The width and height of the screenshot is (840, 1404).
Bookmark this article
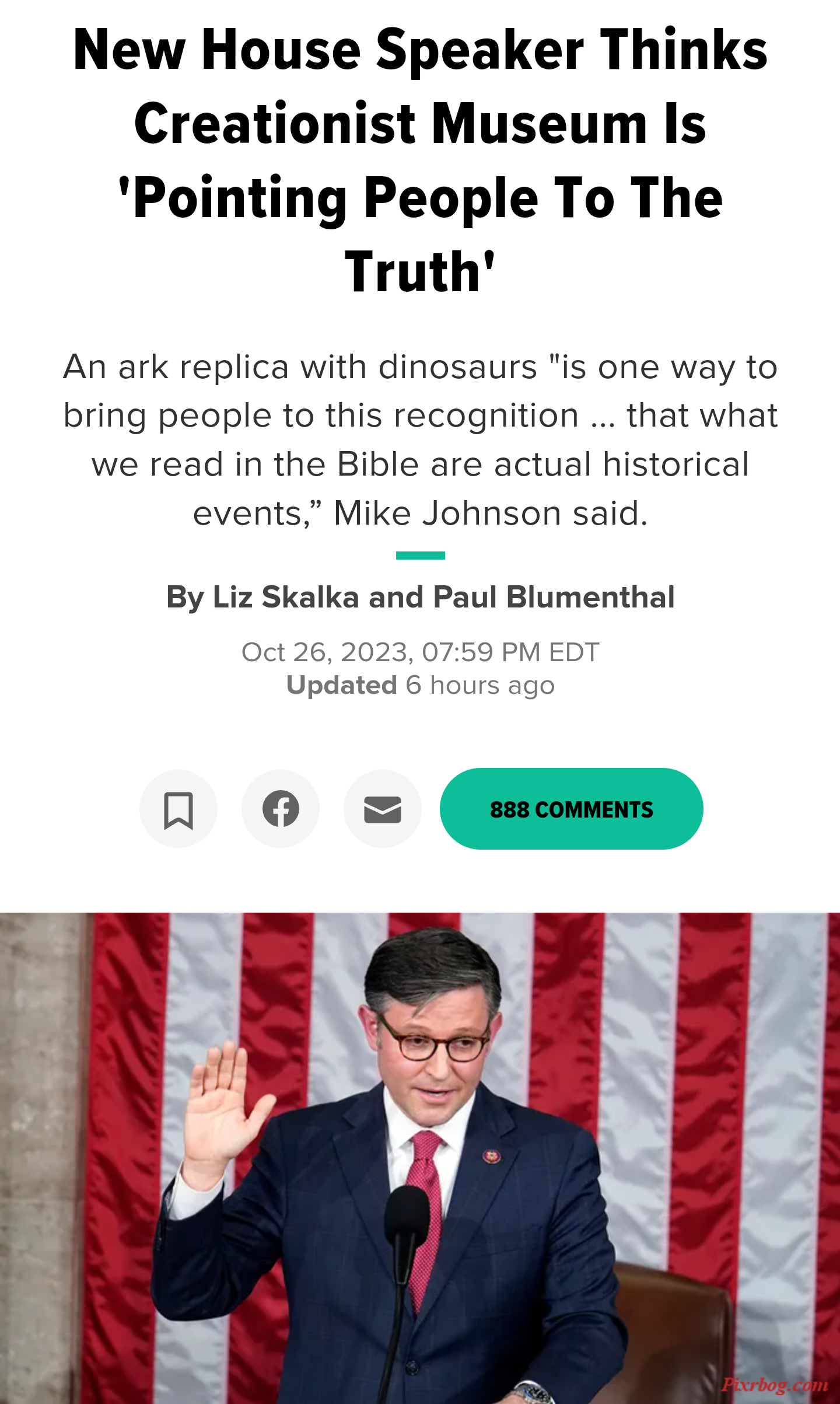tap(178, 809)
